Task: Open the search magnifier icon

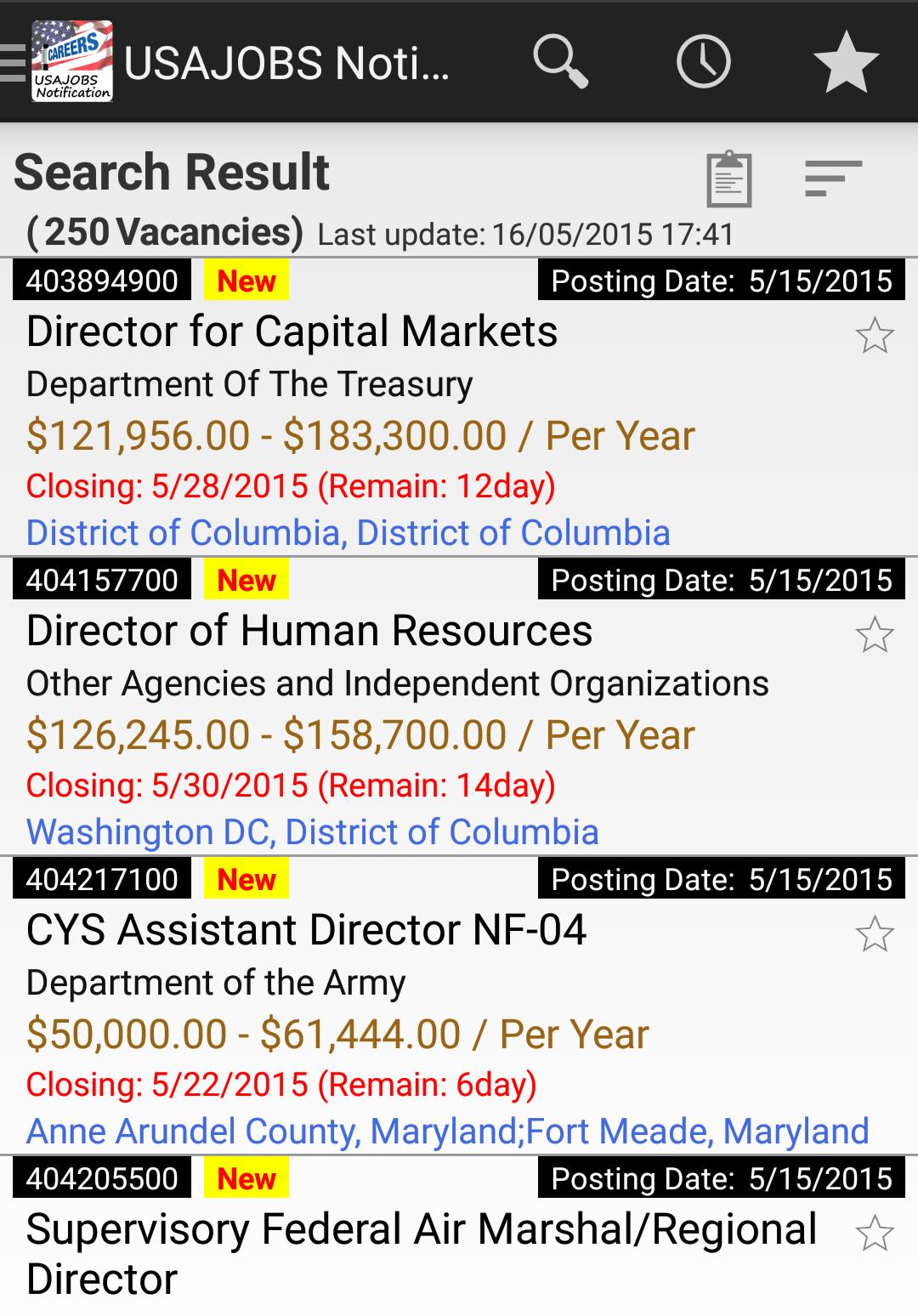Action: click(x=560, y=61)
